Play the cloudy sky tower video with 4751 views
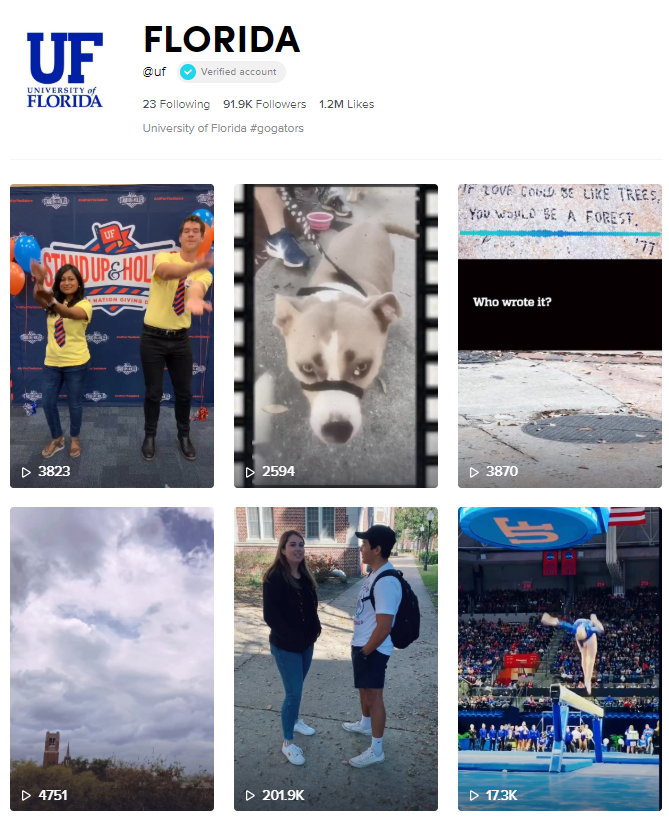The height and width of the screenshot is (820, 669). [112, 658]
